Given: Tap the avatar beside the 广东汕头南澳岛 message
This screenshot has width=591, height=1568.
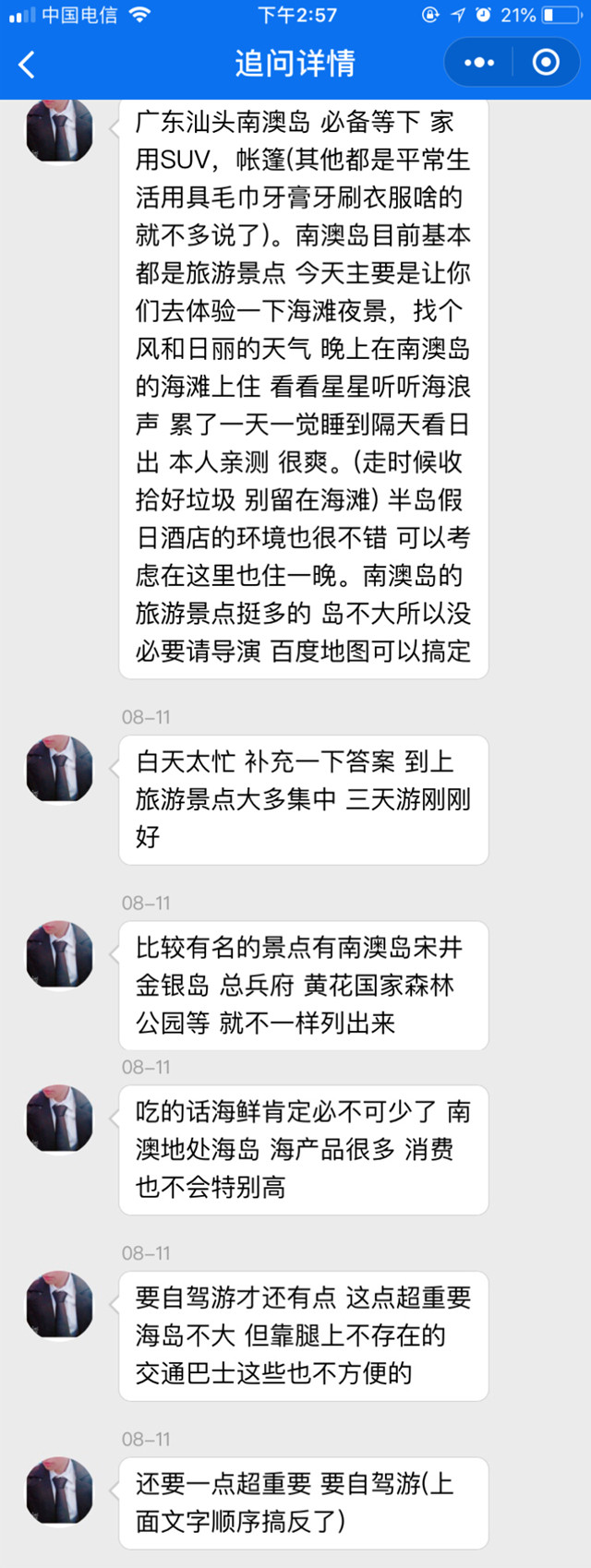Looking at the screenshot, I should pyautogui.click(x=59, y=130).
